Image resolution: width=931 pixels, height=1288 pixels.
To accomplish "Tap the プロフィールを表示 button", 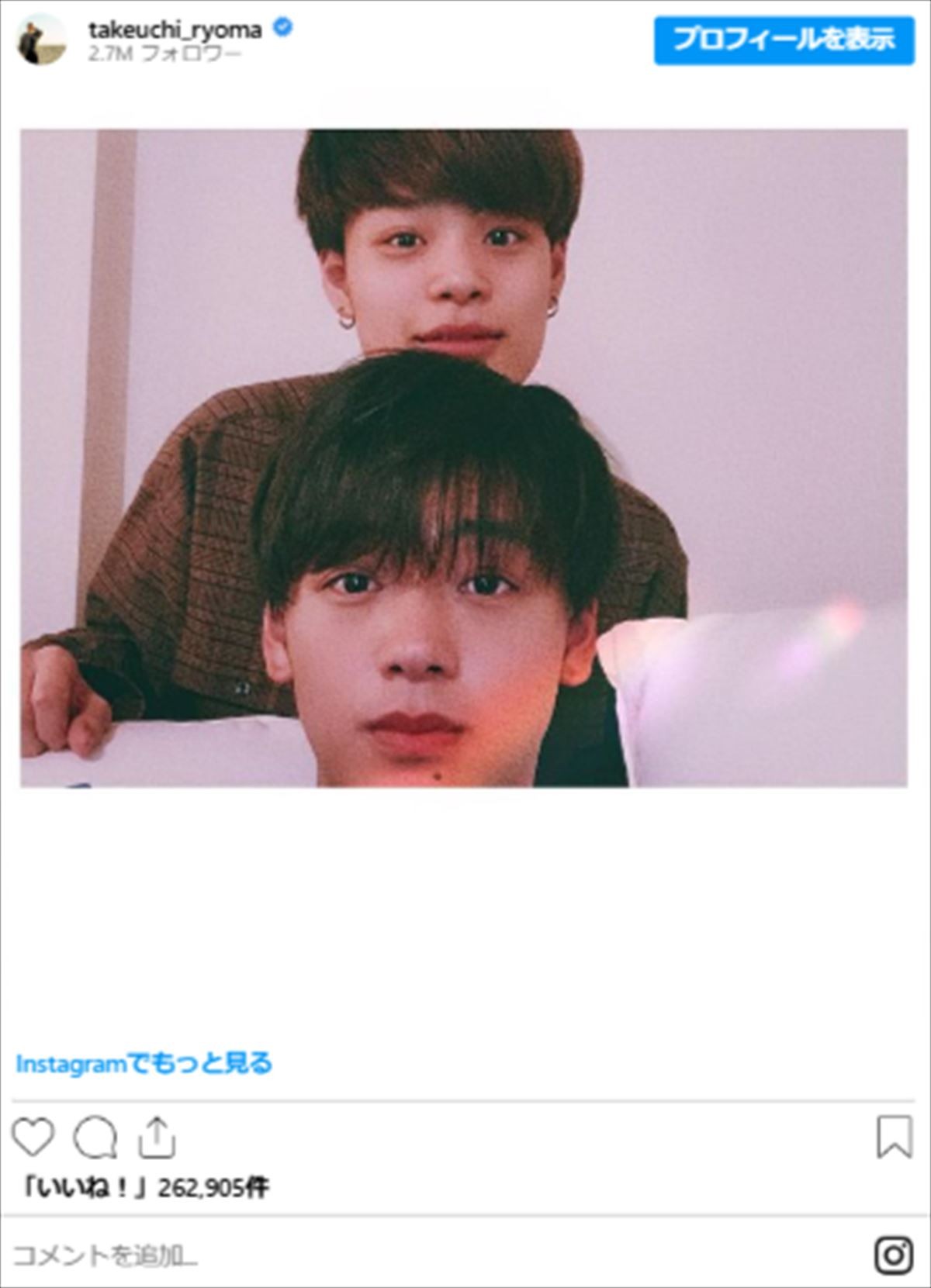I will coord(784,40).
